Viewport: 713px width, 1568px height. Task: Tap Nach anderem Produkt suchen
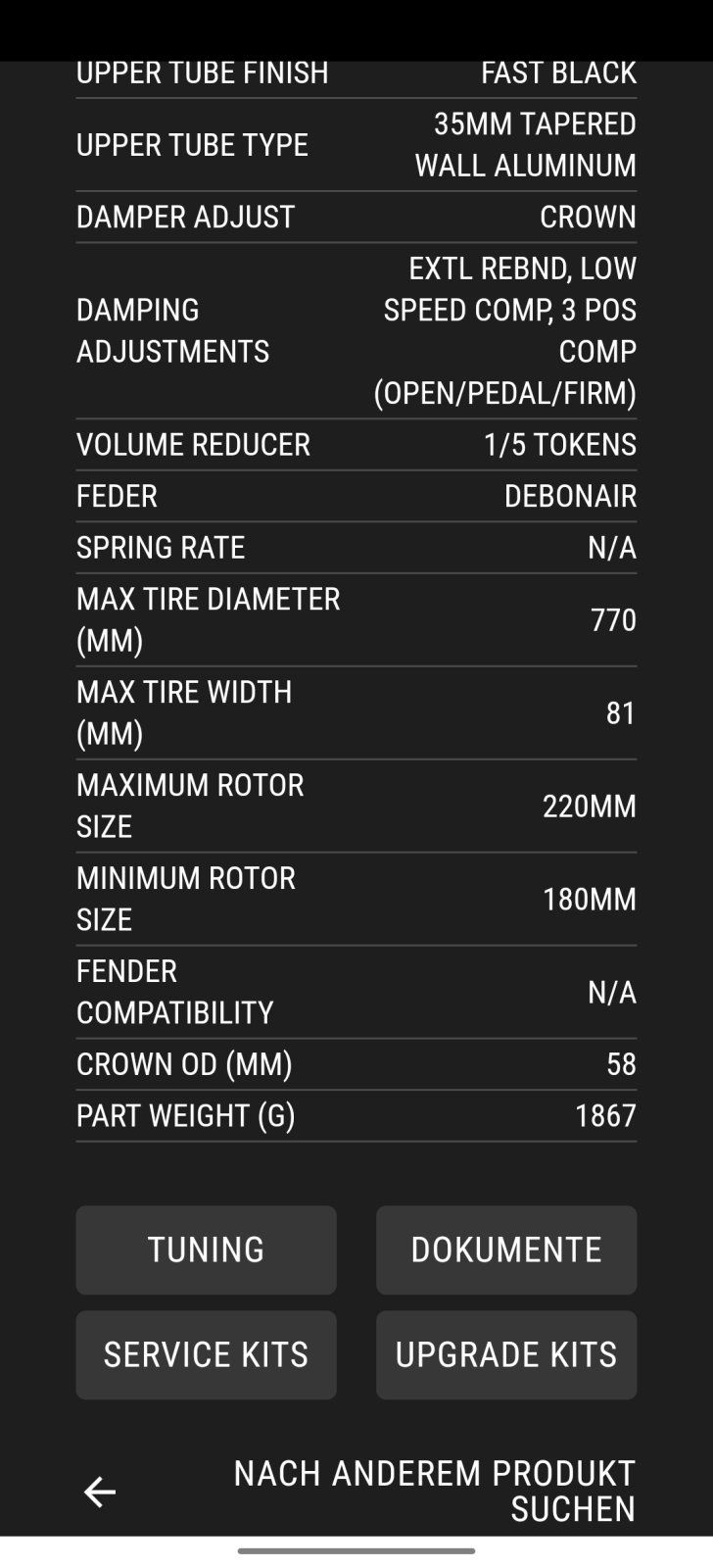click(434, 1491)
